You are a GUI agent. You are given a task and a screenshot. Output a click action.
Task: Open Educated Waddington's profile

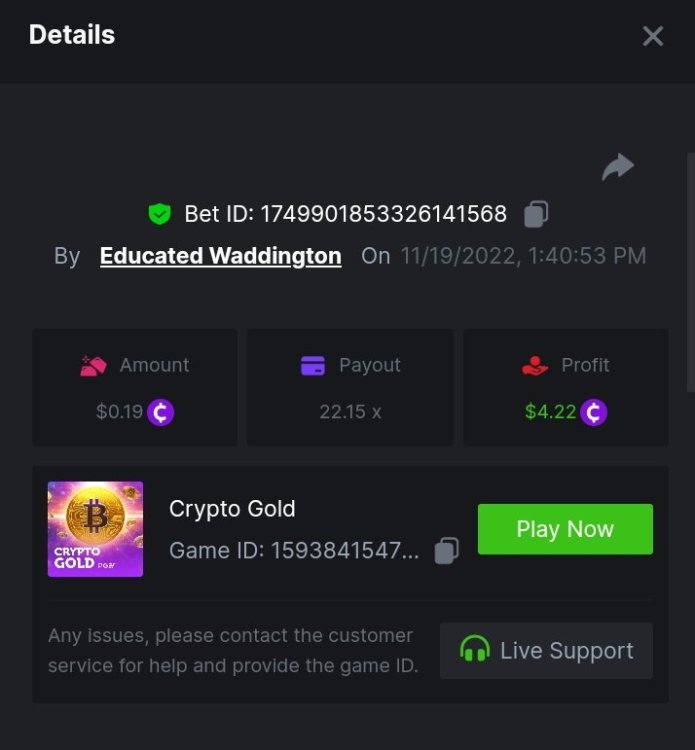pos(220,256)
